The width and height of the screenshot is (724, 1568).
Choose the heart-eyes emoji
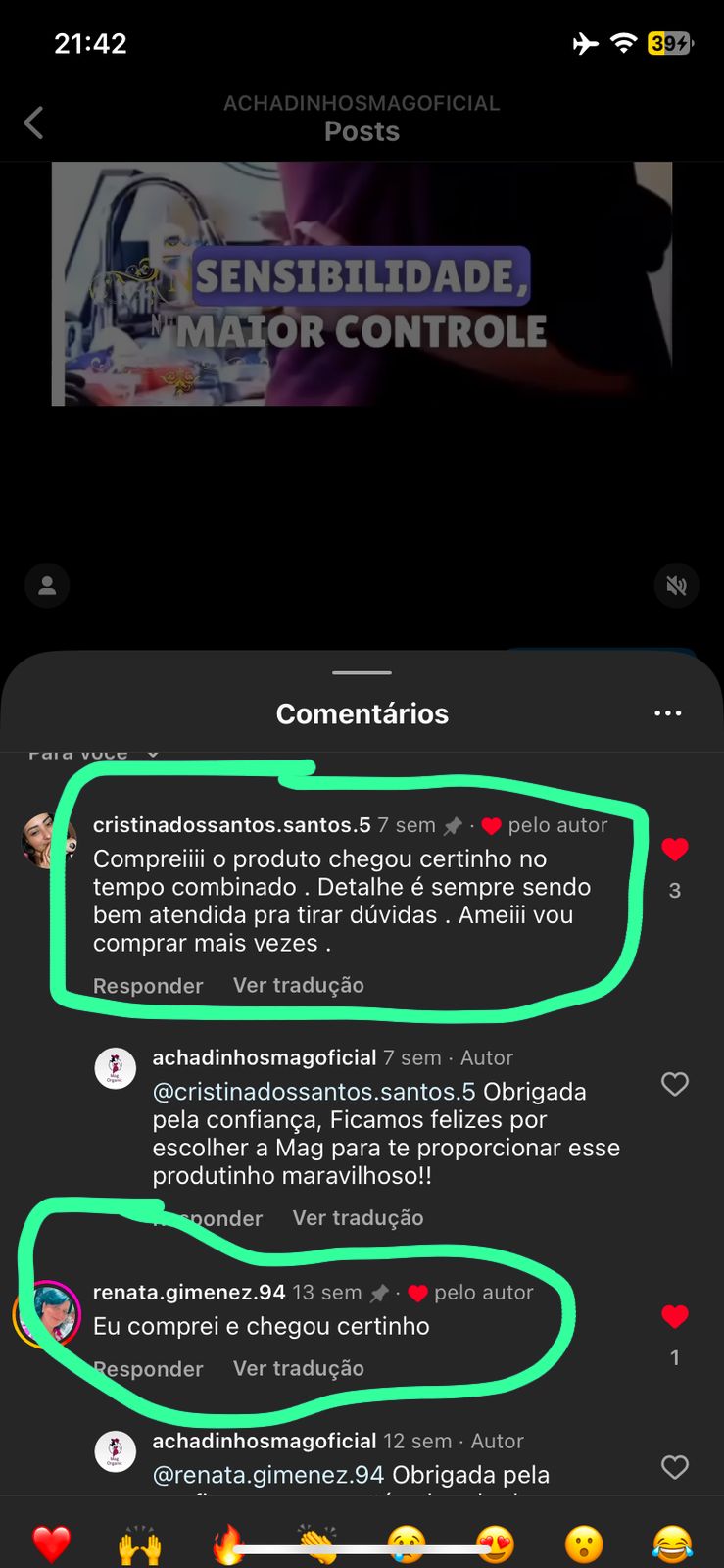pos(496,1545)
